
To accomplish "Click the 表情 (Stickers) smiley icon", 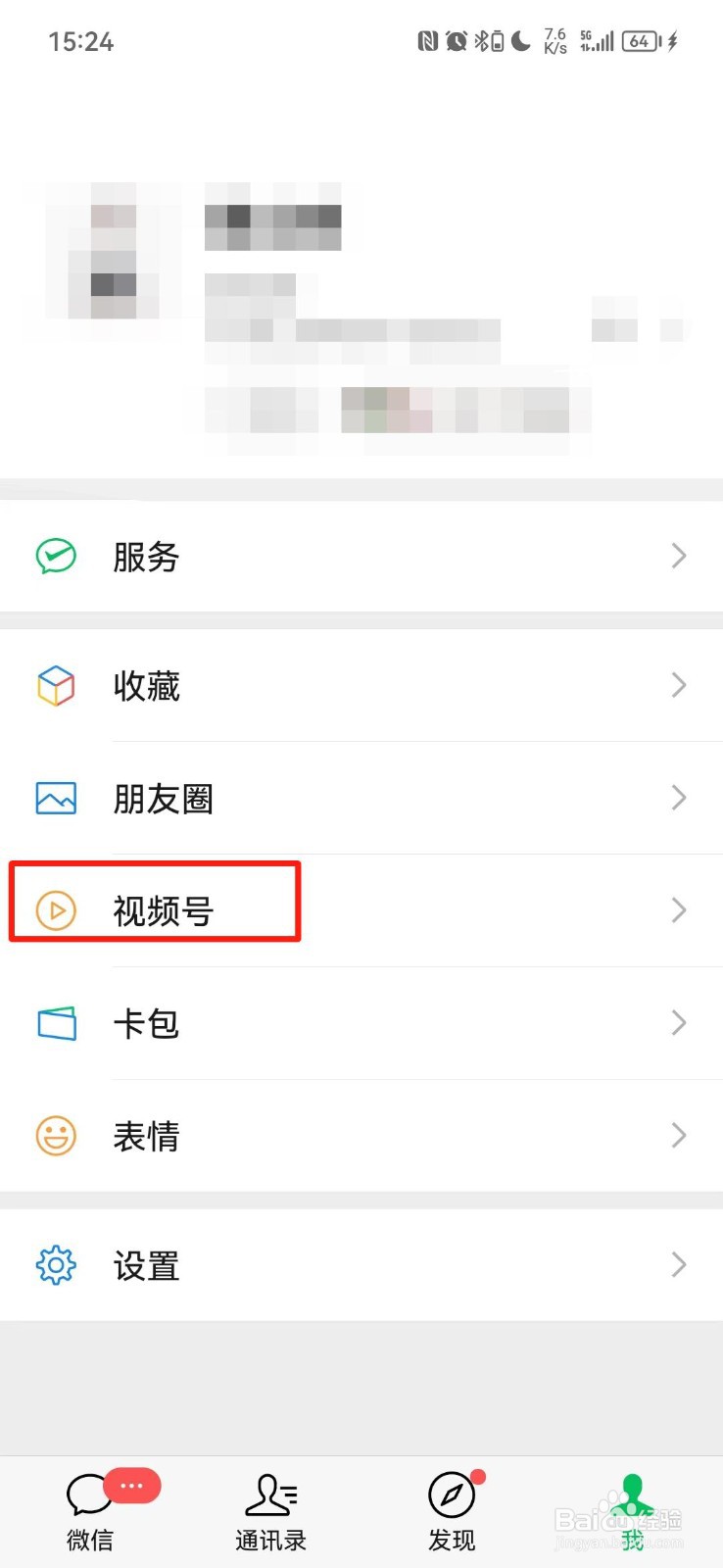I will point(55,1135).
